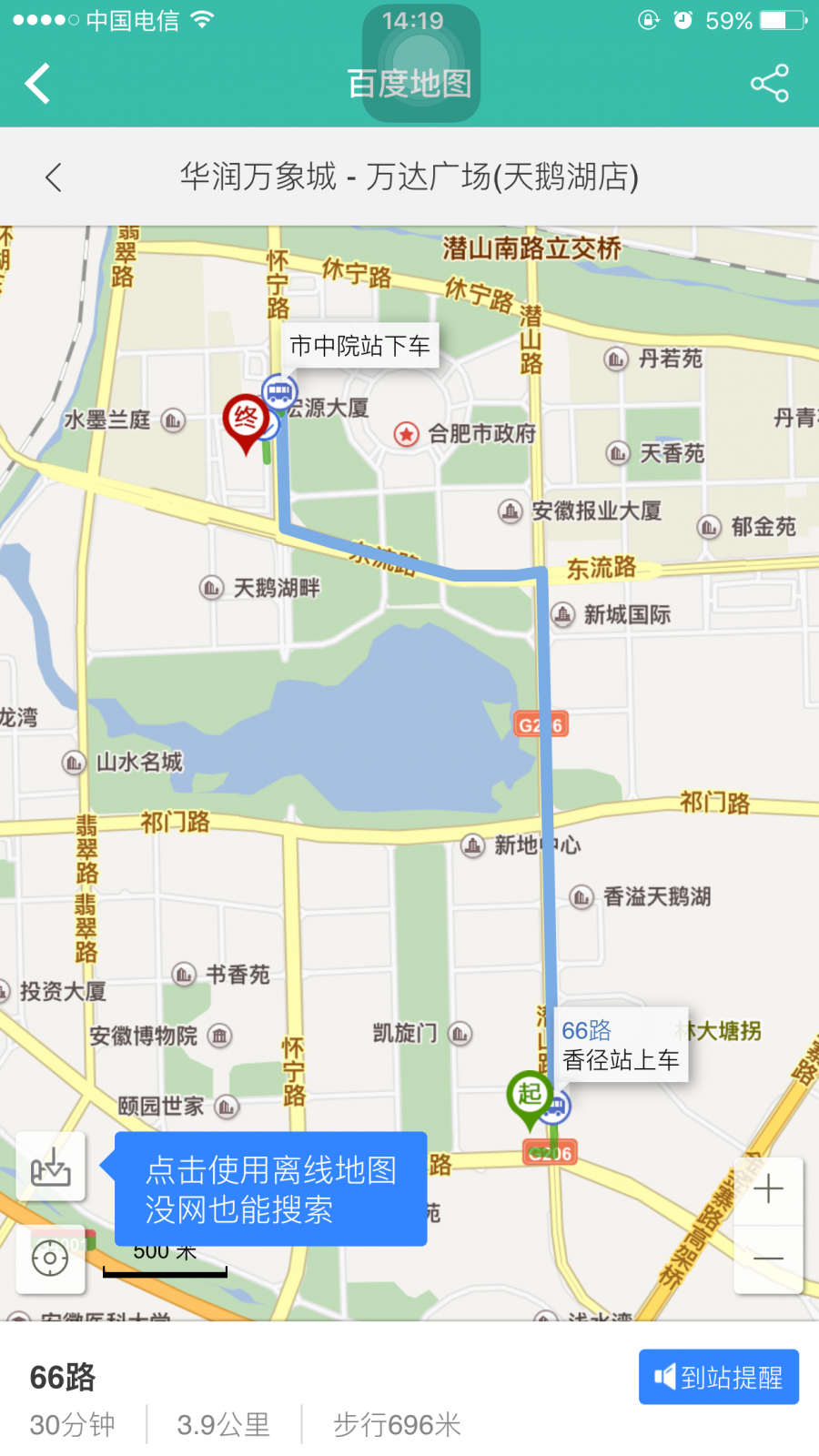The width and height of the screenshot is (819, 1456).
Task: Tap the arrival reminder button
Action: 718,1377
